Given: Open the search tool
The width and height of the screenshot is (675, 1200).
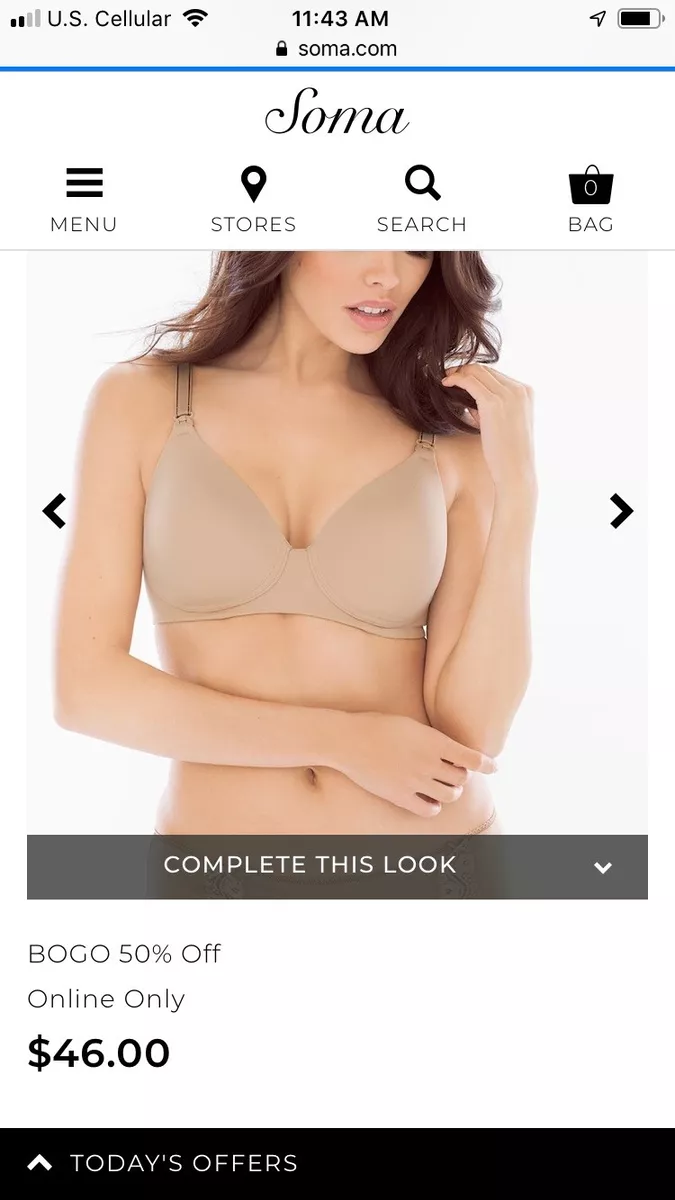Looking at the screenshot, I should pos(421,201).
